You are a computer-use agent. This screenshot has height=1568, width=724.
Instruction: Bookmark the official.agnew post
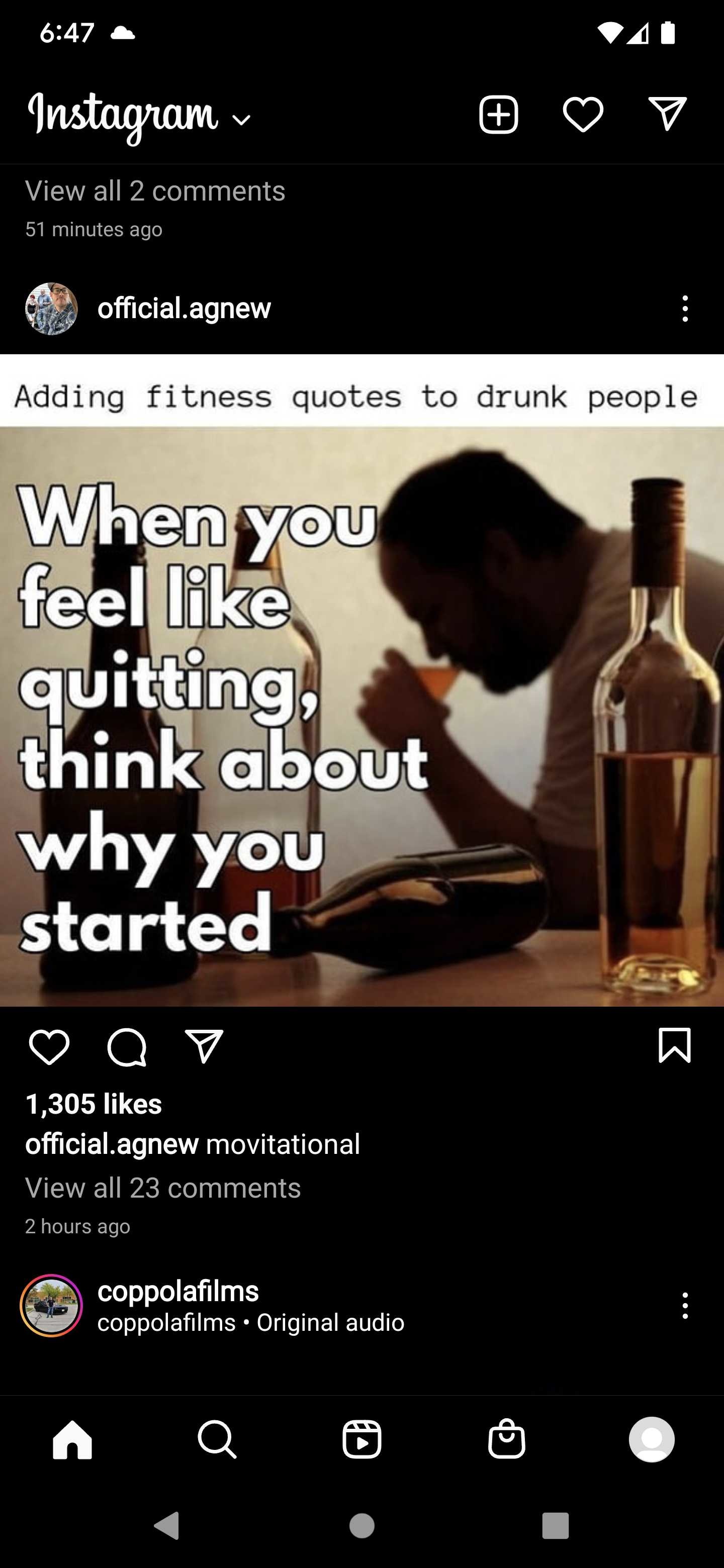tap(675, 1046)
